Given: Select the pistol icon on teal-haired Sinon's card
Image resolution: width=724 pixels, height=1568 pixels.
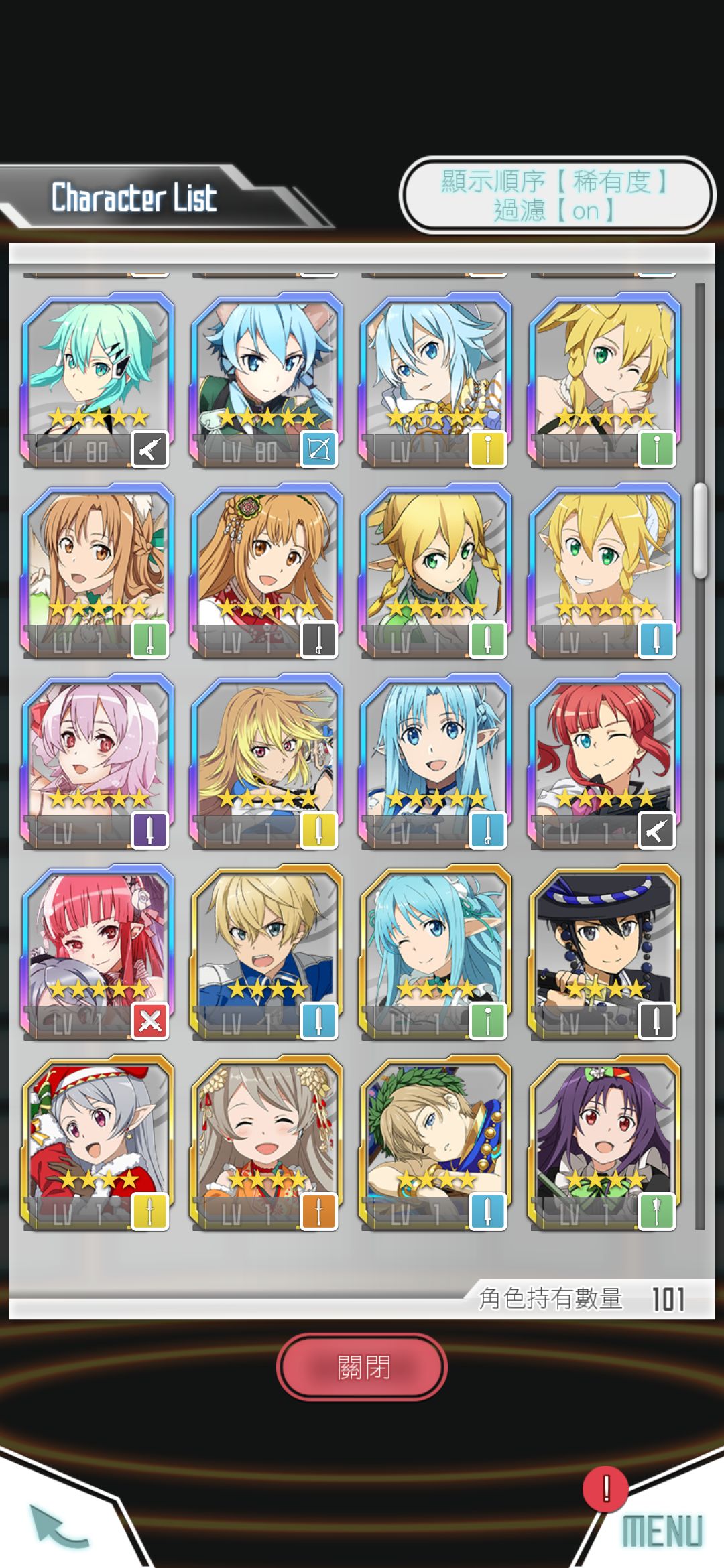Looking at the screenshot, I should click(x=151, y=448).
